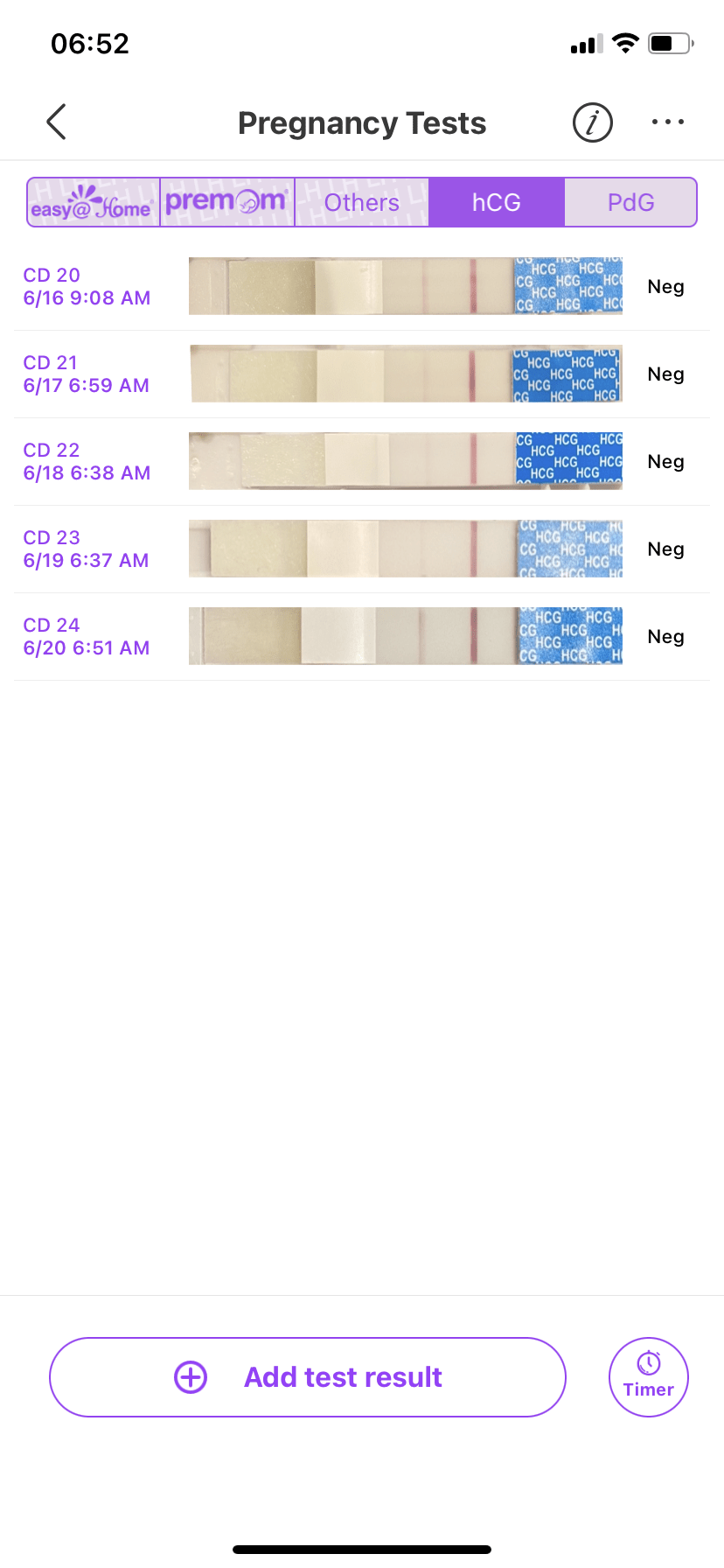Select the Premom brand tab
This screenshot has width=724, height=1568.
pos(227,203)
